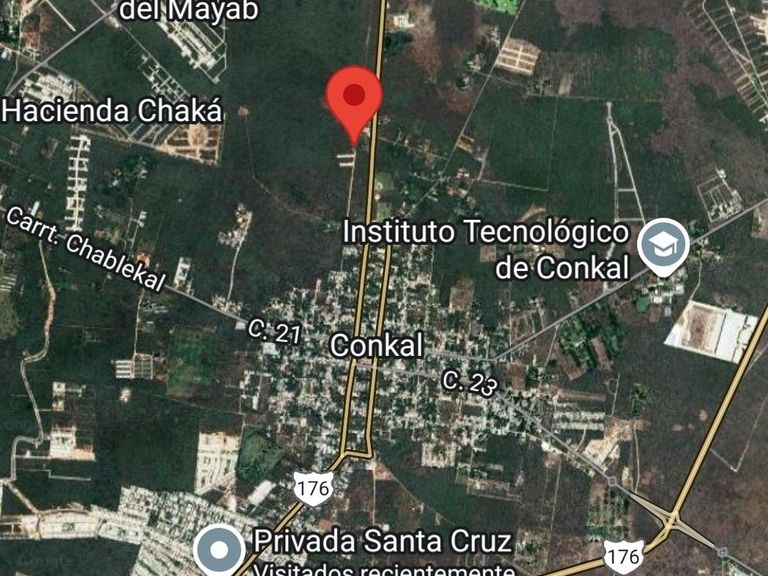Tap the red dropped pin marker
The image size is (768, 576).
pos(354,99)
